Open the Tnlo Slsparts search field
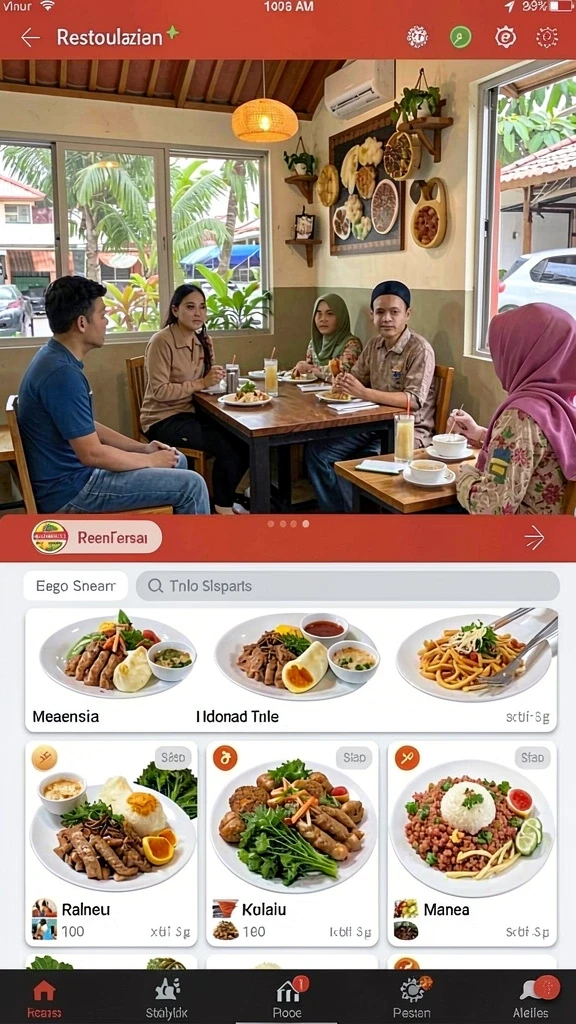The image size is (576, 1024). [x=347, y=586]
